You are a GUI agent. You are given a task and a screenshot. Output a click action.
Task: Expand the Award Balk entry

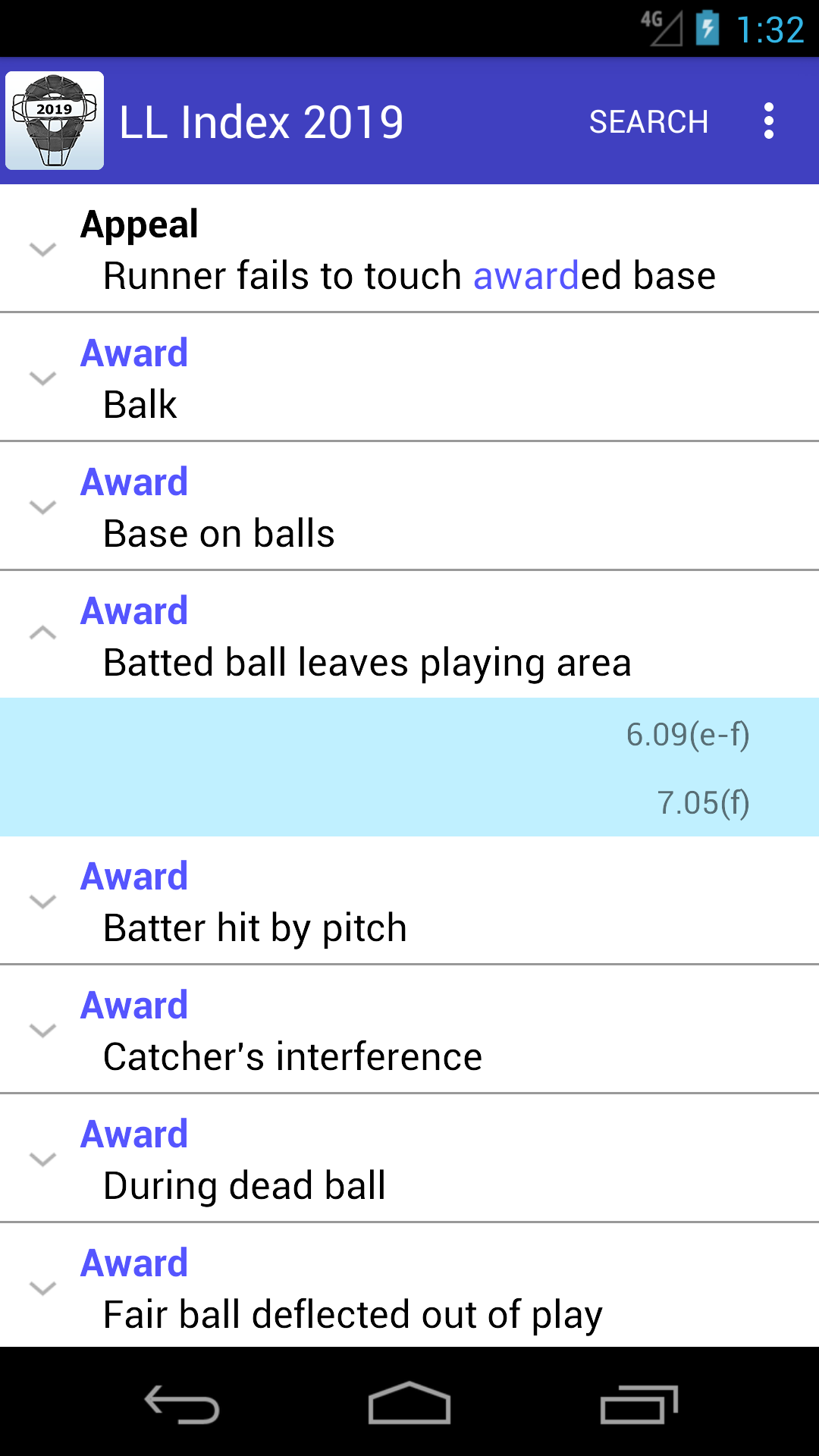click(x=409, y=378)
